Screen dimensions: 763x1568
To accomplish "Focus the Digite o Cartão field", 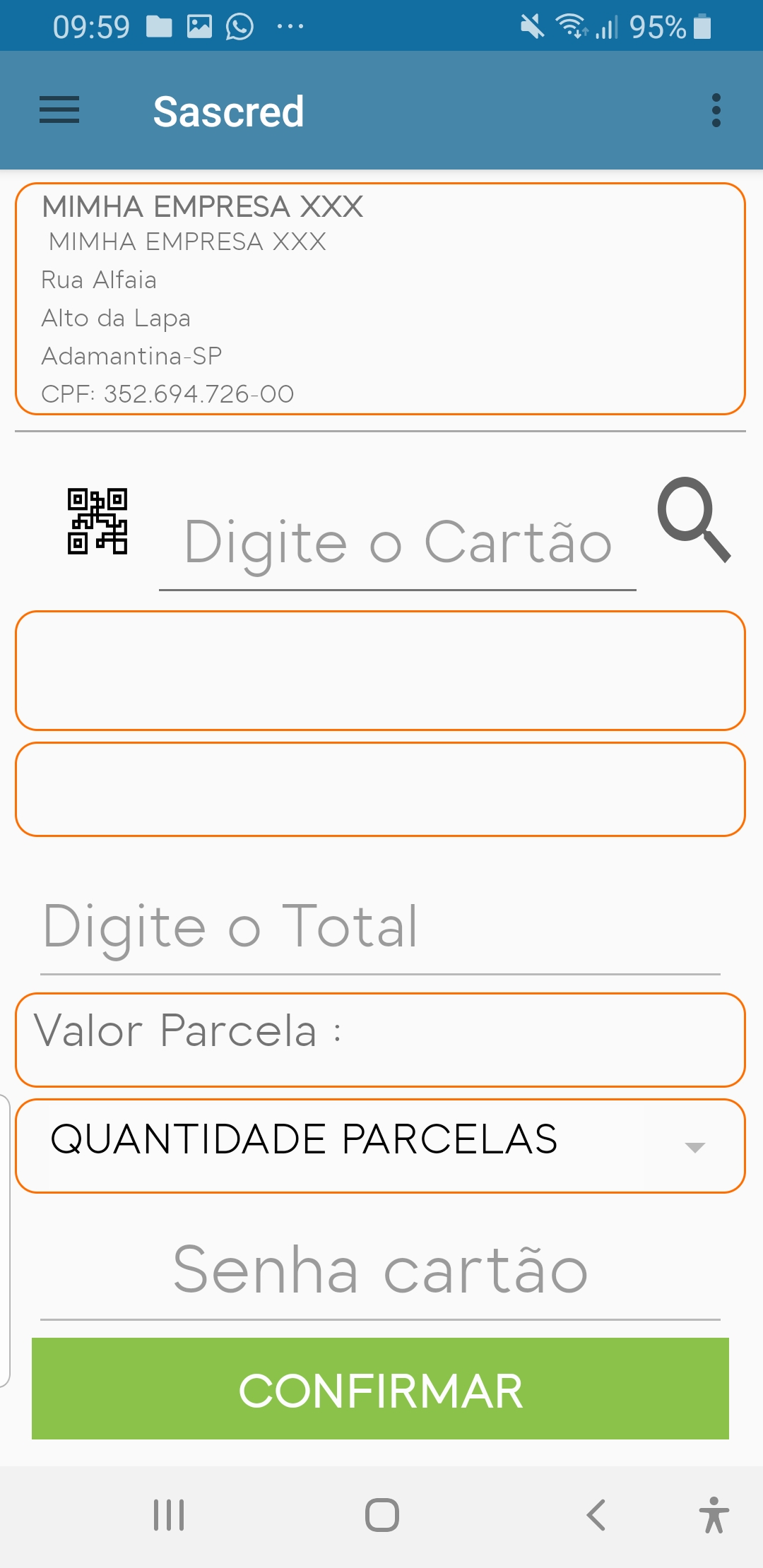I will [397, 544].
